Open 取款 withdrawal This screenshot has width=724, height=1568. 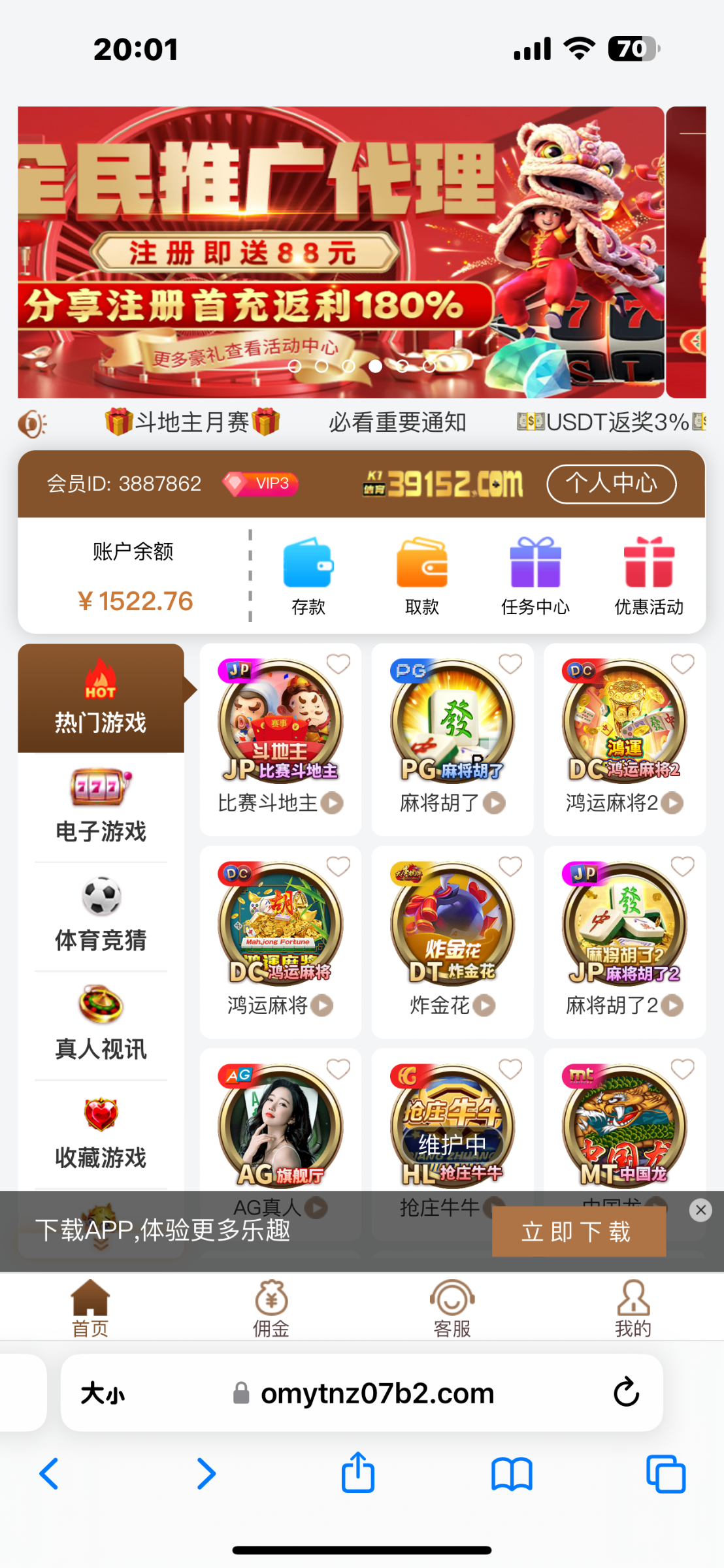(421, 576)
